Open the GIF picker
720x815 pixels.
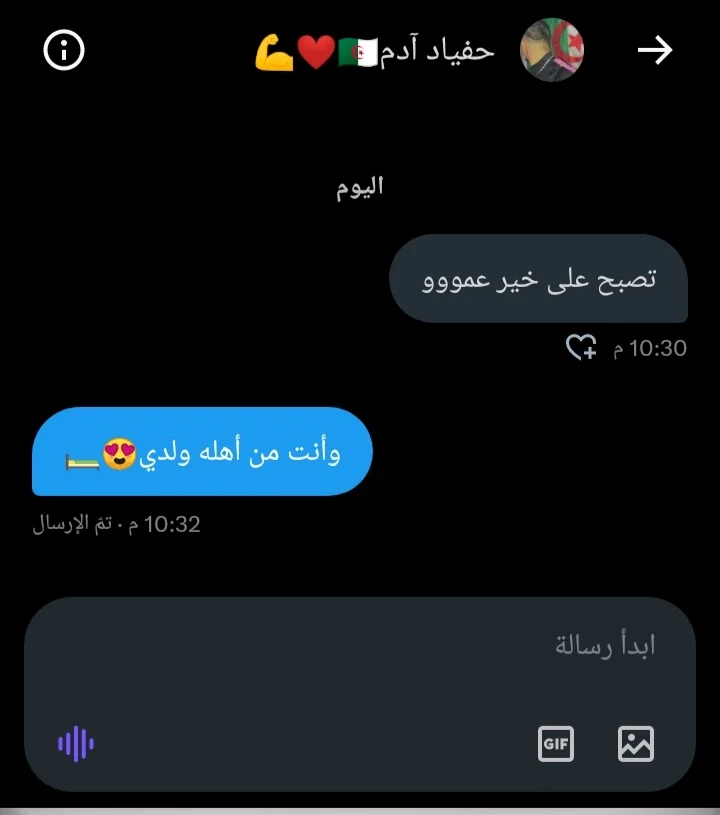tap(556, 743)
